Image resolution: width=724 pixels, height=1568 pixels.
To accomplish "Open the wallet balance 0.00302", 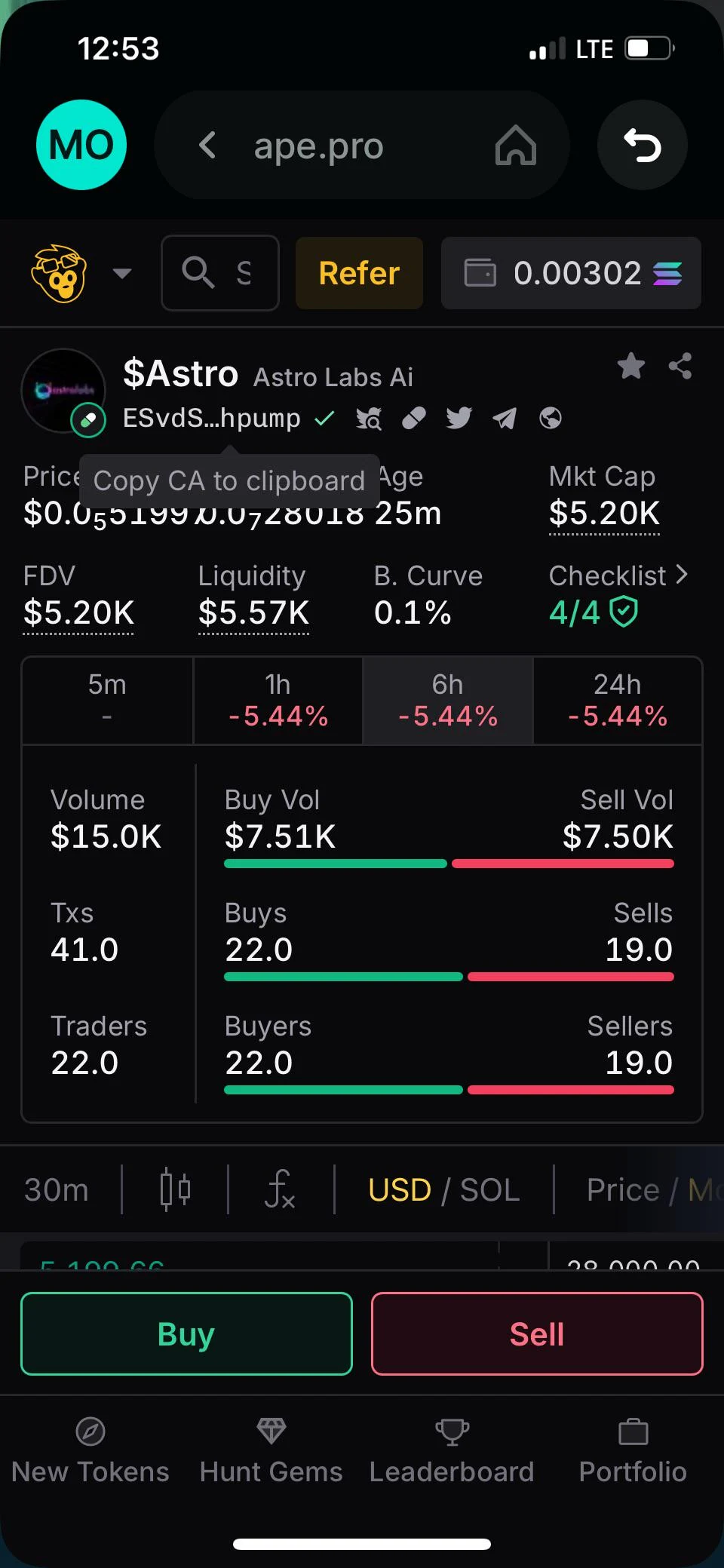I will 571,273.
